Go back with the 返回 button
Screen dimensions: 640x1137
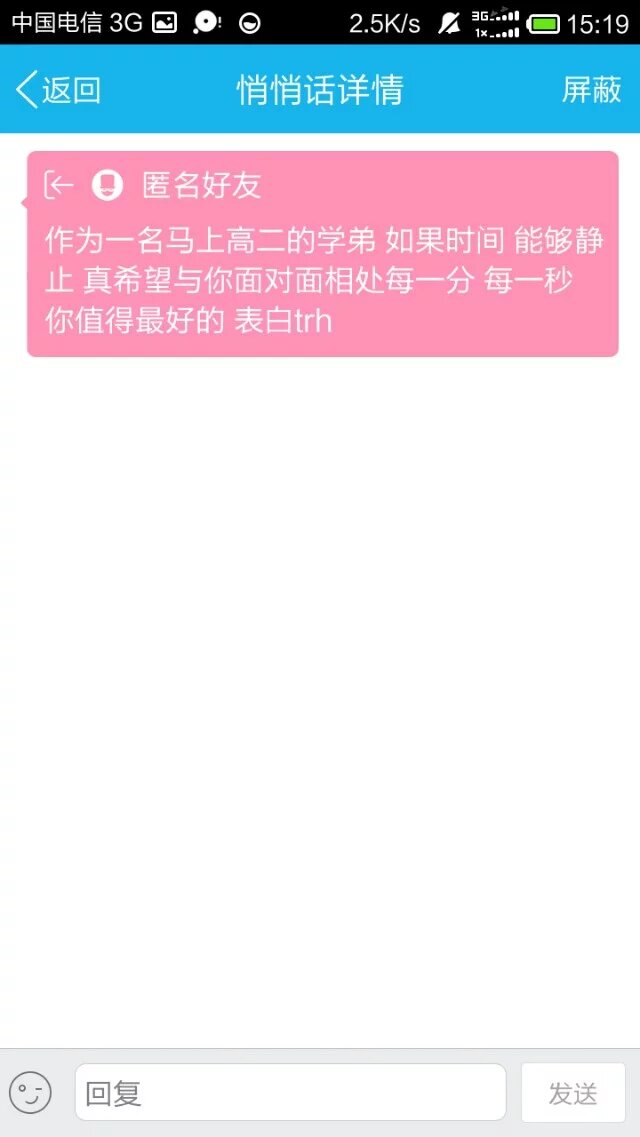click(x=60, y=90)
